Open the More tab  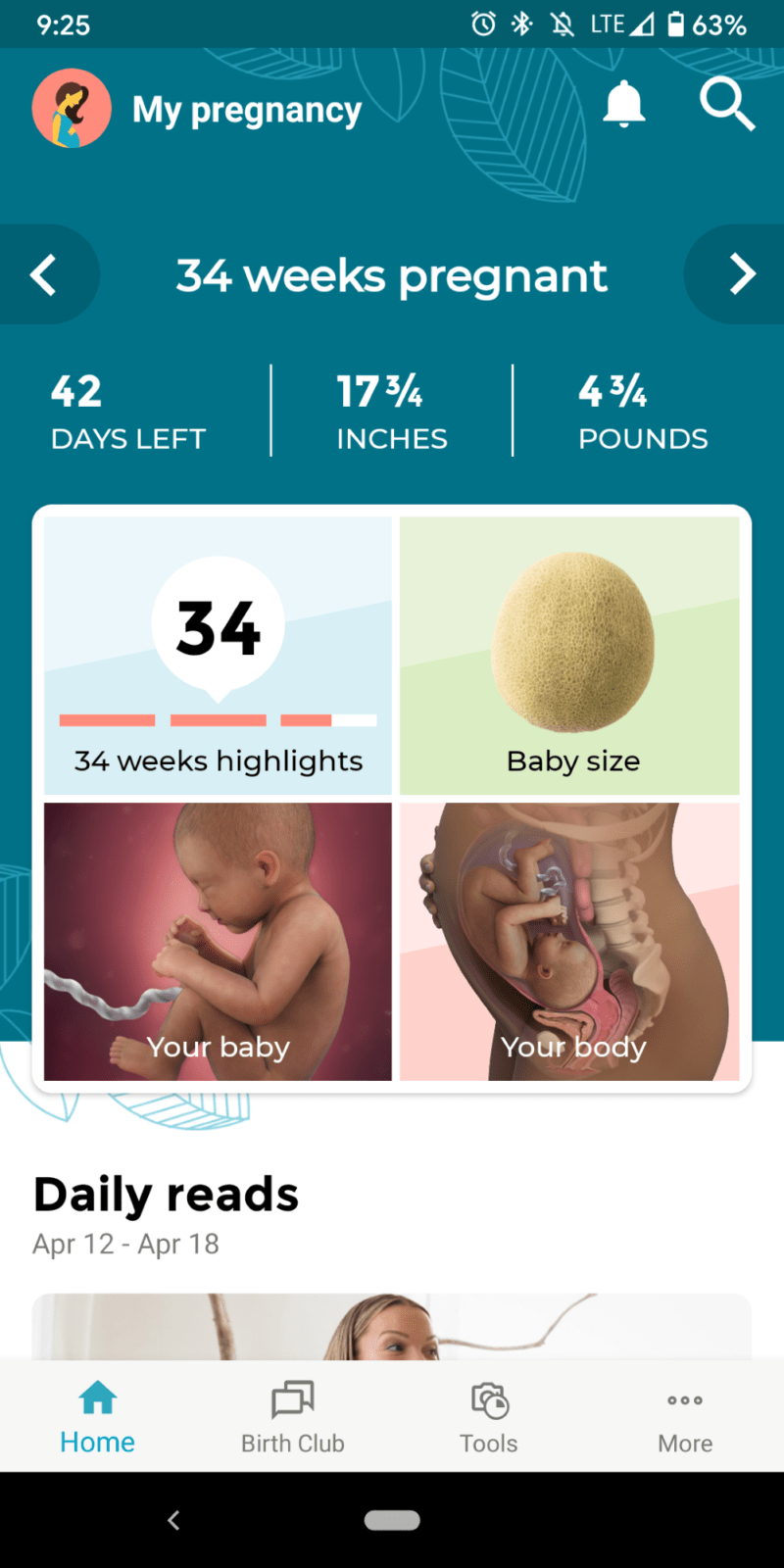click(x=685, y=1416)
